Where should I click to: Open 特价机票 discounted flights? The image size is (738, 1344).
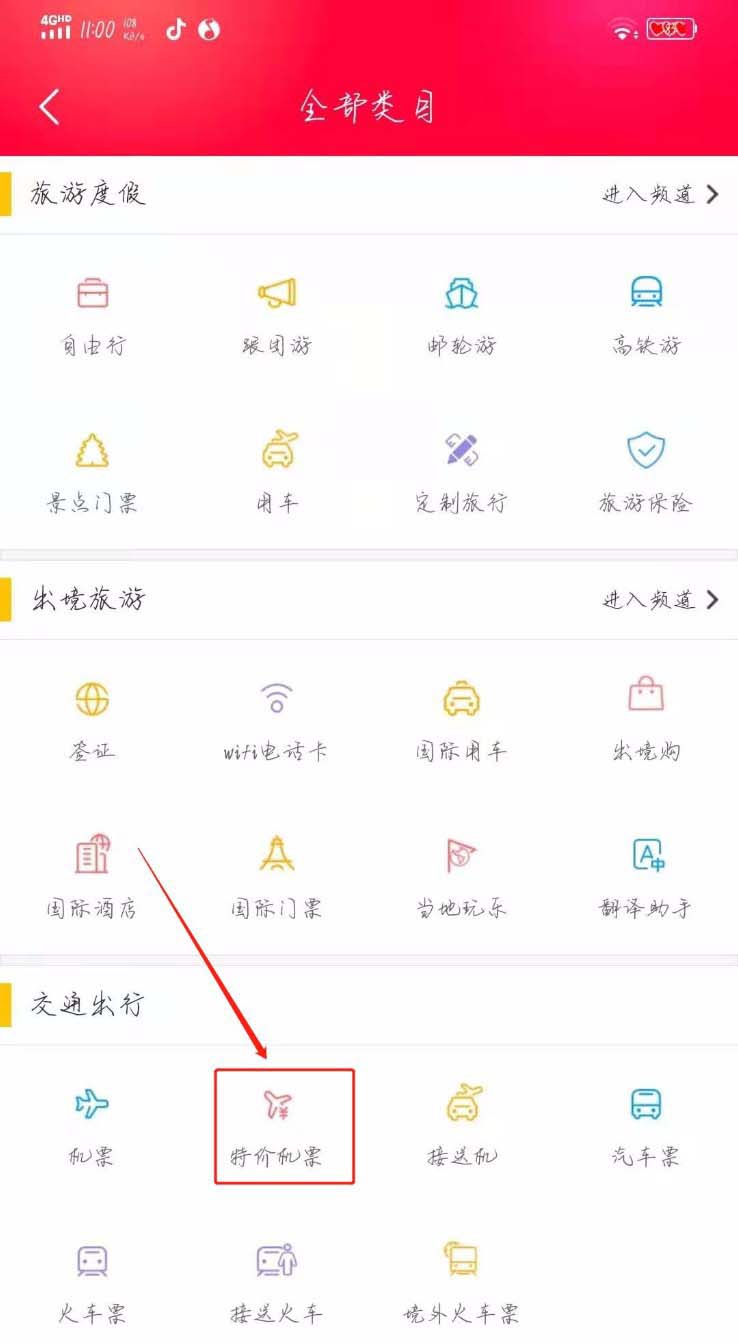pos(284,1125)
